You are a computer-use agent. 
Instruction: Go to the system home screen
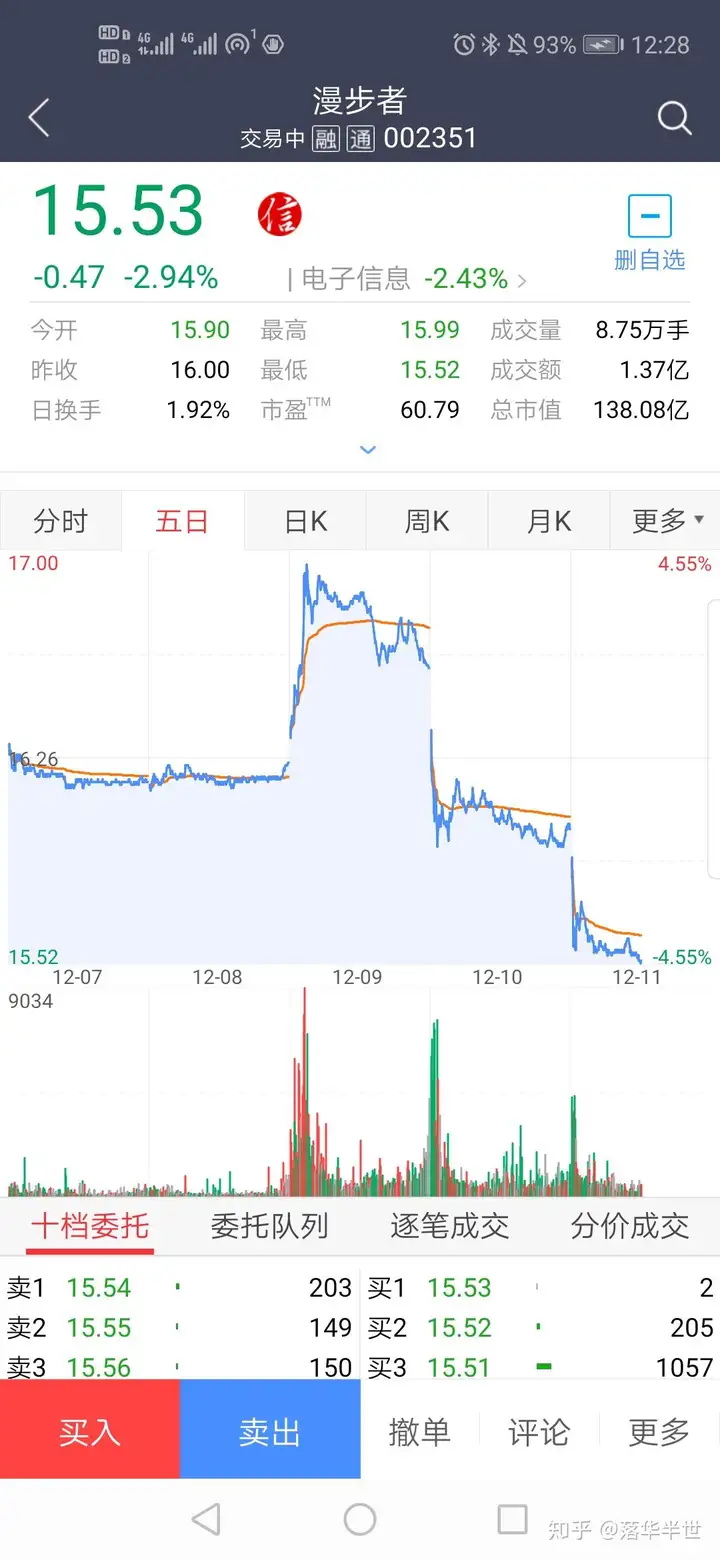pyautogui.click(x=360, y=1520)
